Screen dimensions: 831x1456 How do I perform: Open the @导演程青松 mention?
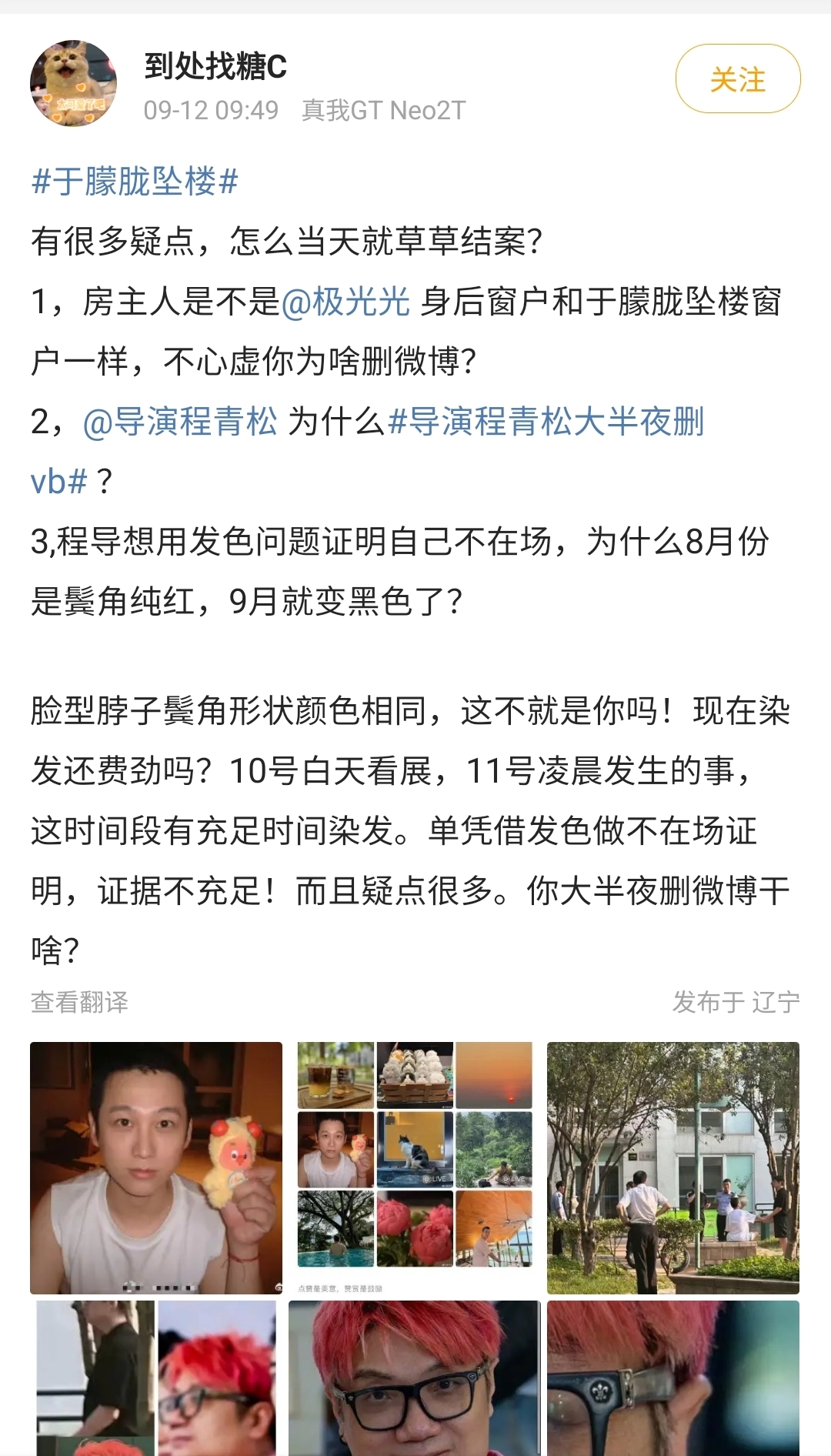click(x=179, y=421)
